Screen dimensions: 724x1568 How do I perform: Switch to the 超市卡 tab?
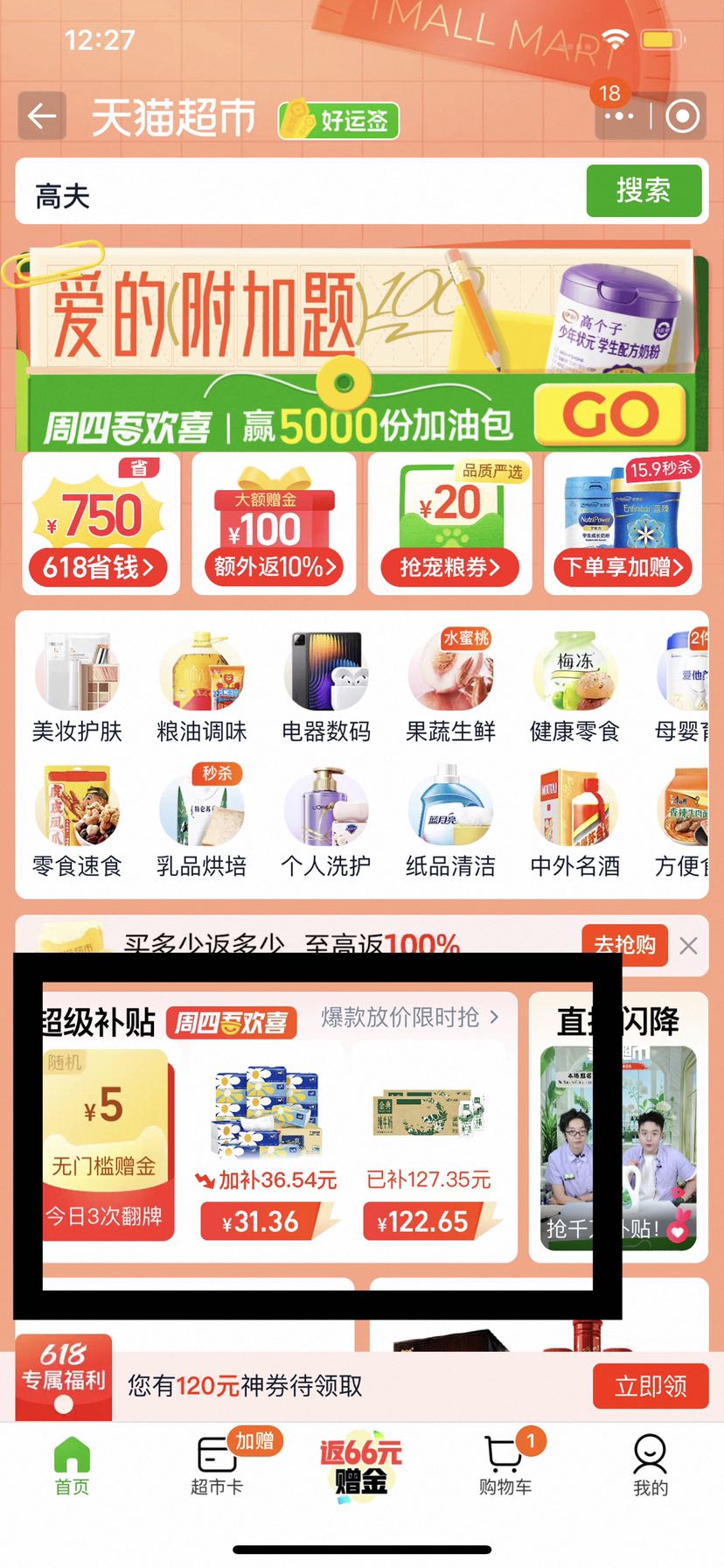pyautogui.click(x=217, y=1465)
